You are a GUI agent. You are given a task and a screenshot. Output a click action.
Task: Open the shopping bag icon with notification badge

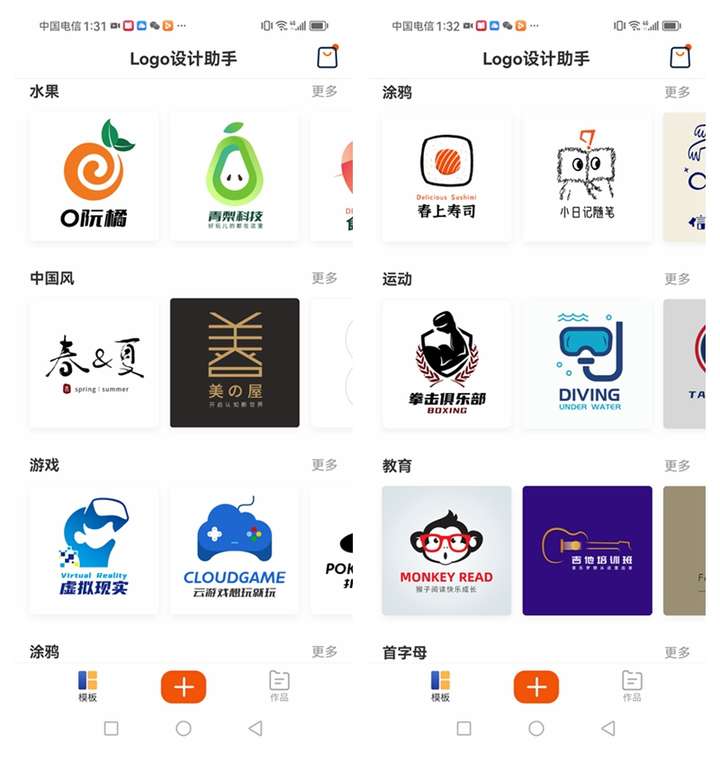coord(326,57)
